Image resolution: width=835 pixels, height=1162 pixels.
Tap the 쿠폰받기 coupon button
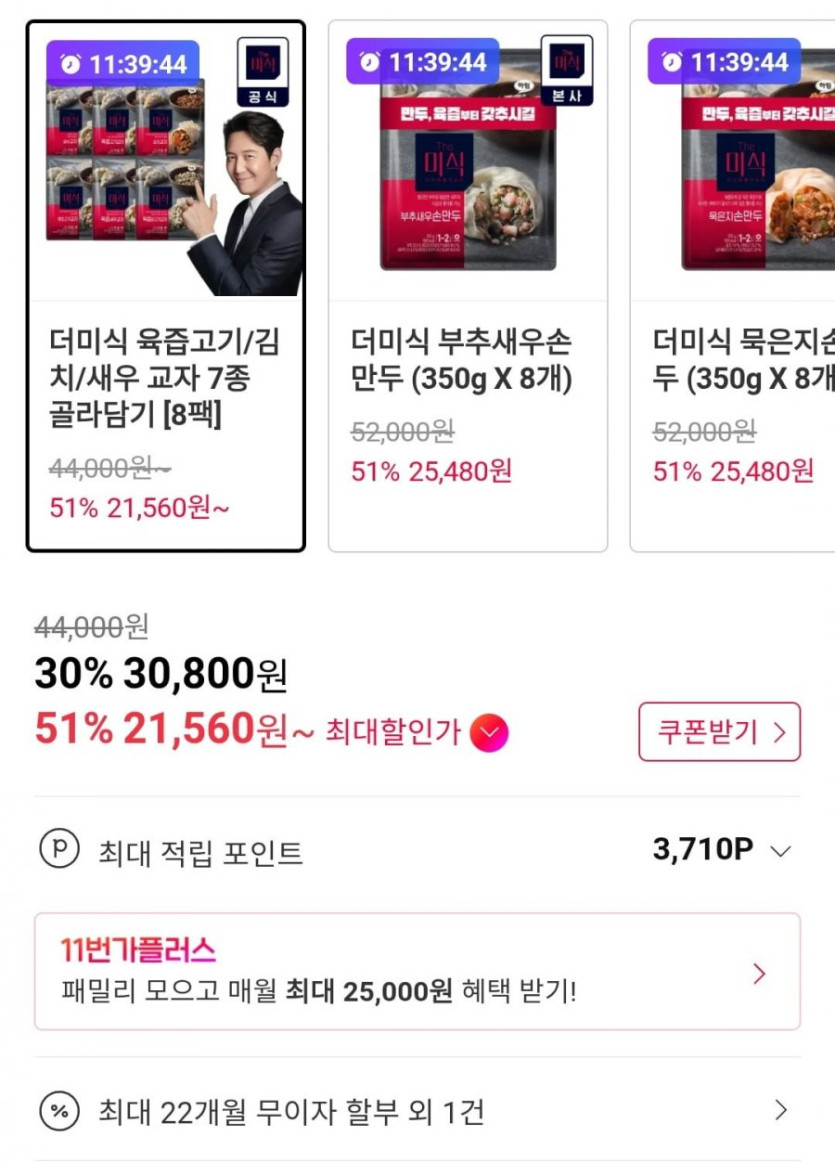[x=719, y=732]
